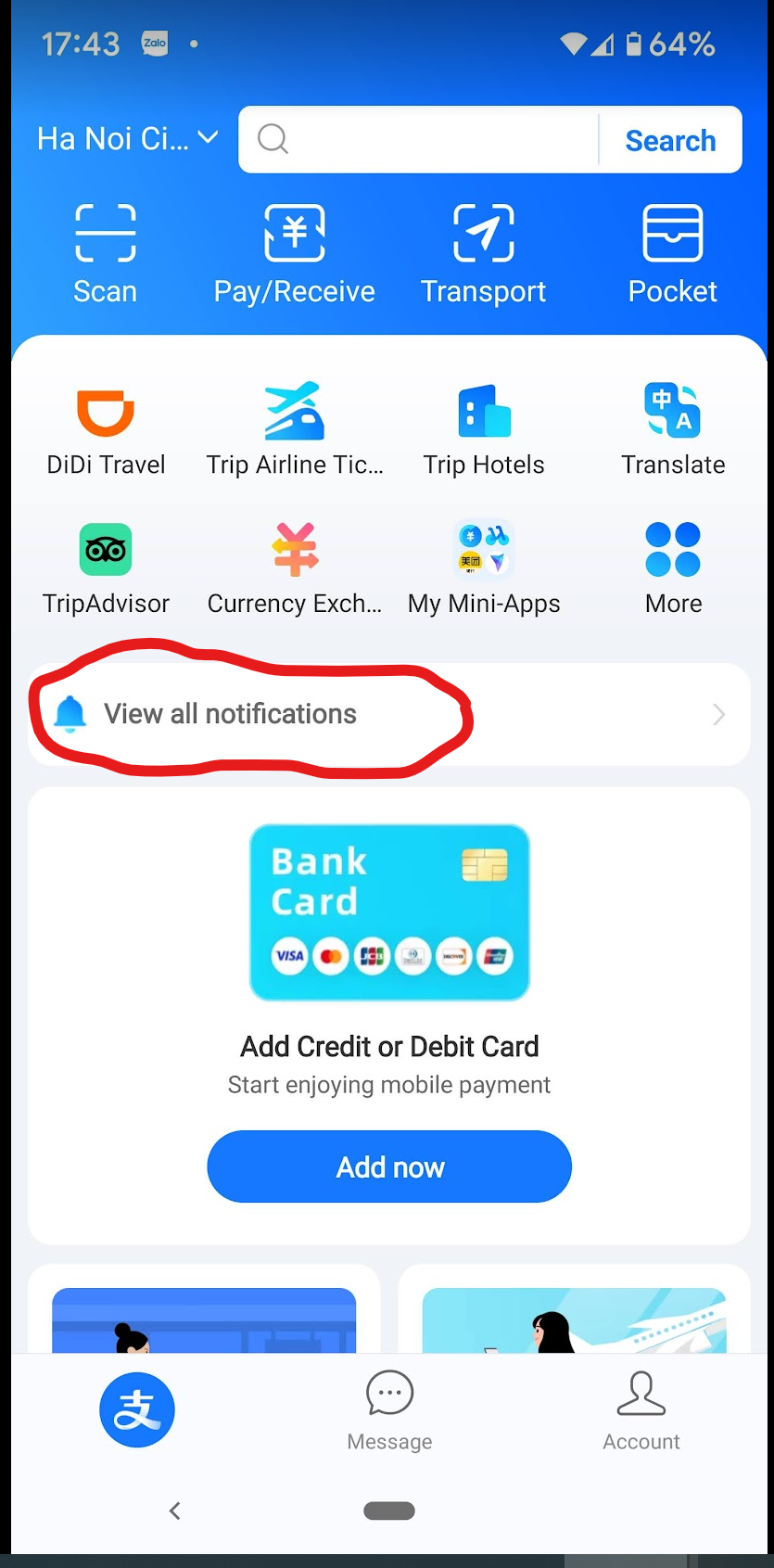Switch to the Account tab
The image size is (774, 1568).
point(641,1409)
